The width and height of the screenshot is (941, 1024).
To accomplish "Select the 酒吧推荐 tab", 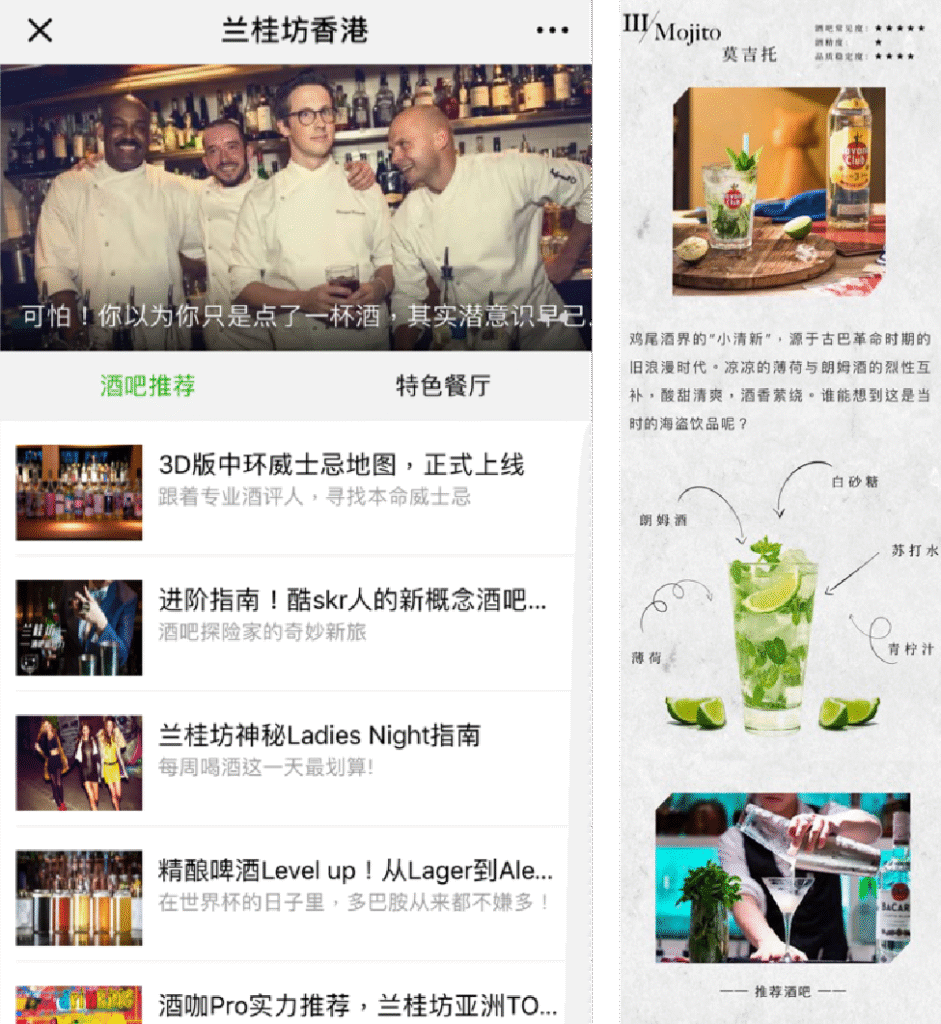I will tap(147, 386).
